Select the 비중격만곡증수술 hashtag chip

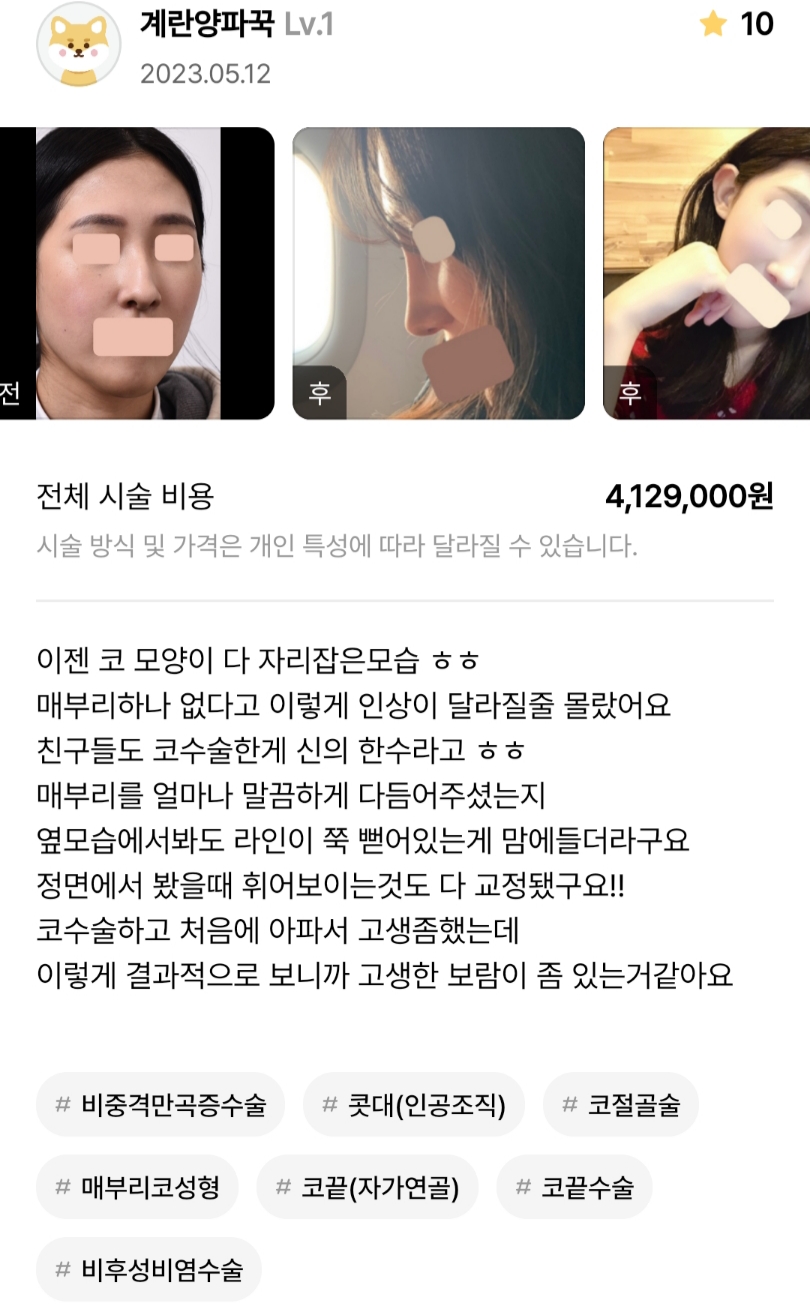[160, 1105]
